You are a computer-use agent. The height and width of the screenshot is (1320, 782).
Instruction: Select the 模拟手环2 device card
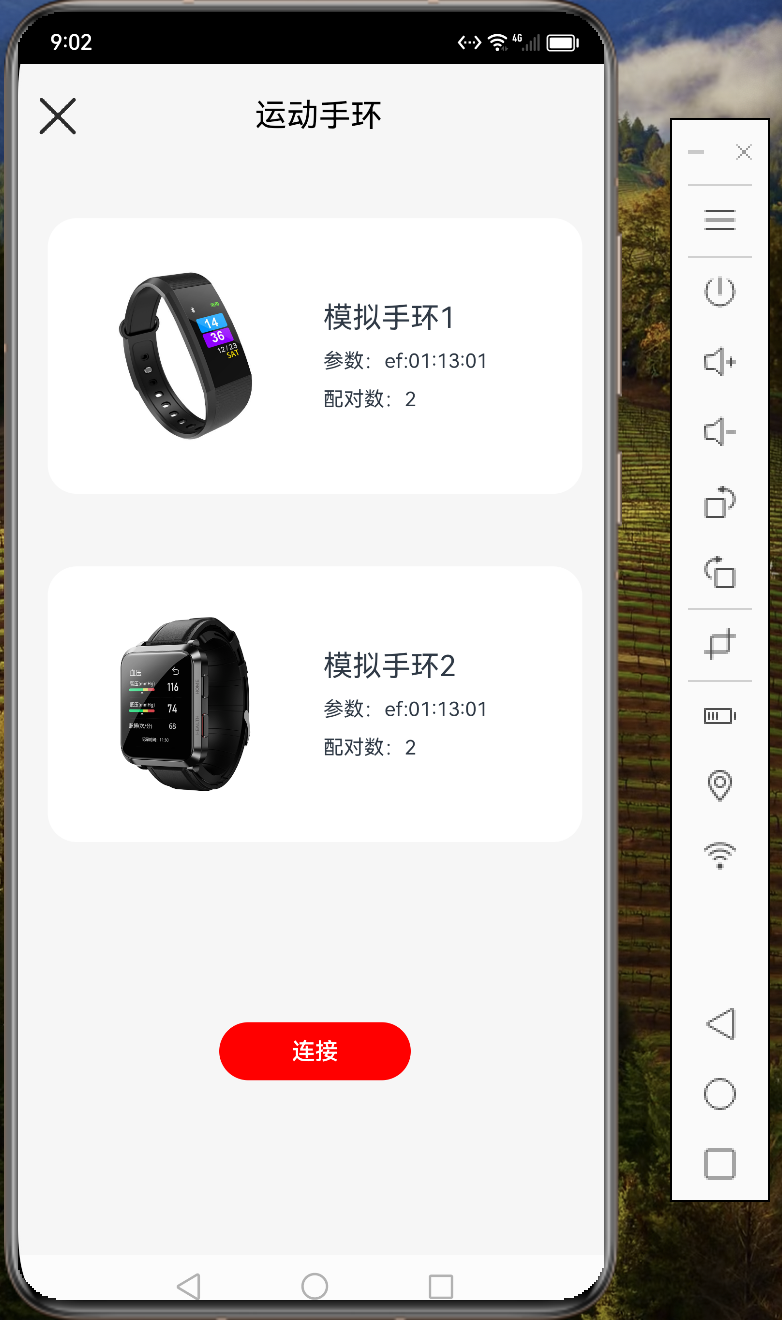click(x=315, y=704)
